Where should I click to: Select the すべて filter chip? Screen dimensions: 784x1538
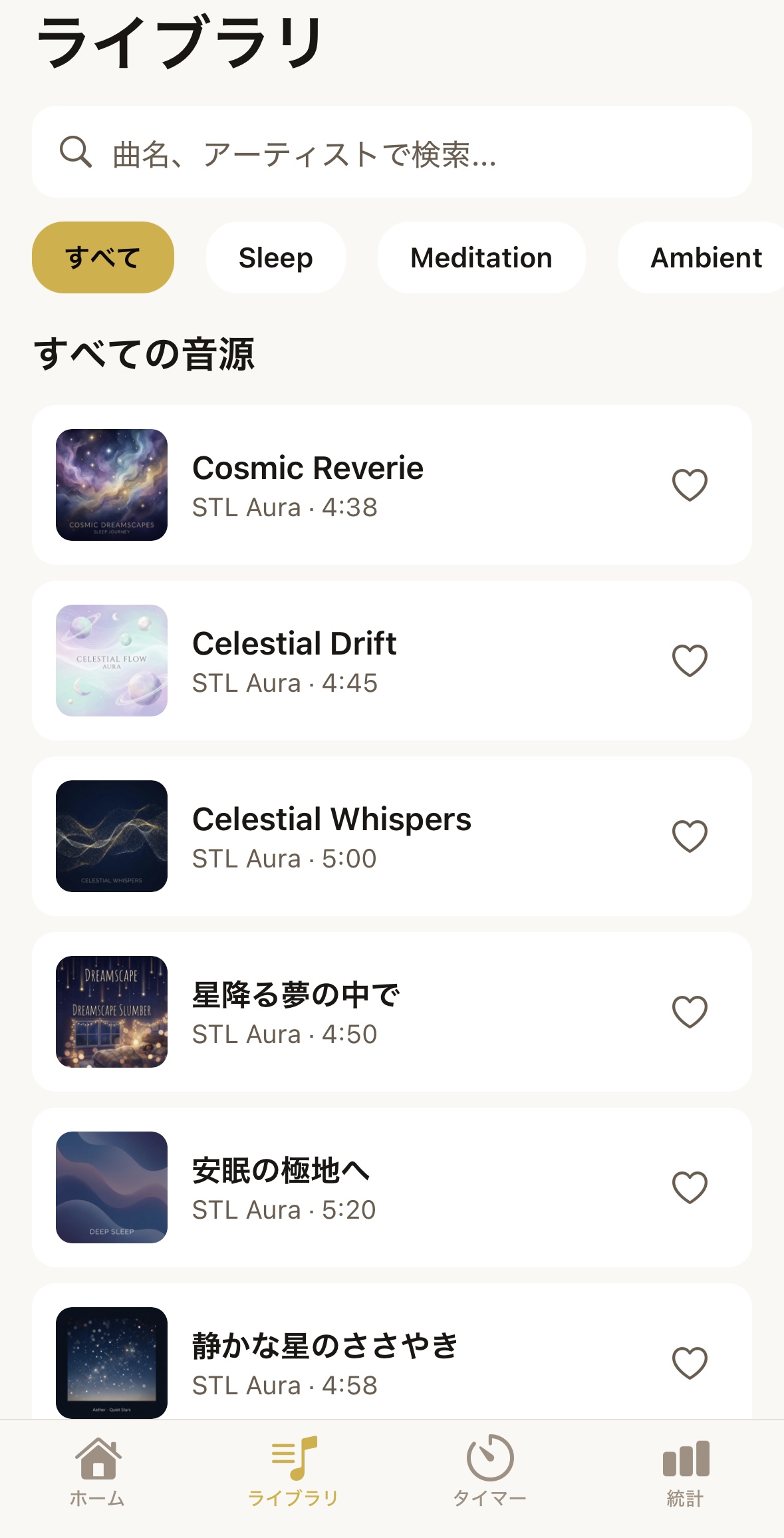coord(102,257)
